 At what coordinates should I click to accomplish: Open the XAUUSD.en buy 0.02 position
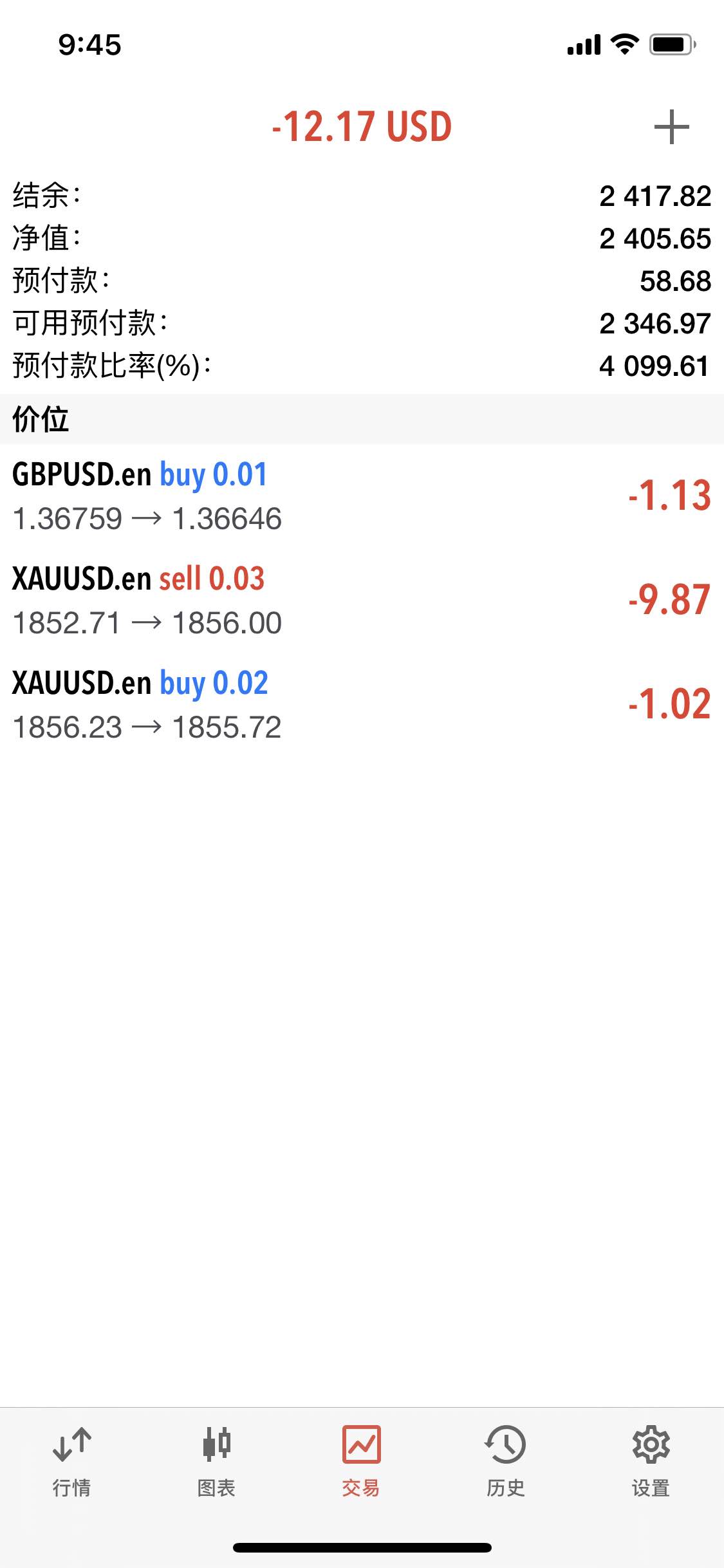click(x=362, y=704)
